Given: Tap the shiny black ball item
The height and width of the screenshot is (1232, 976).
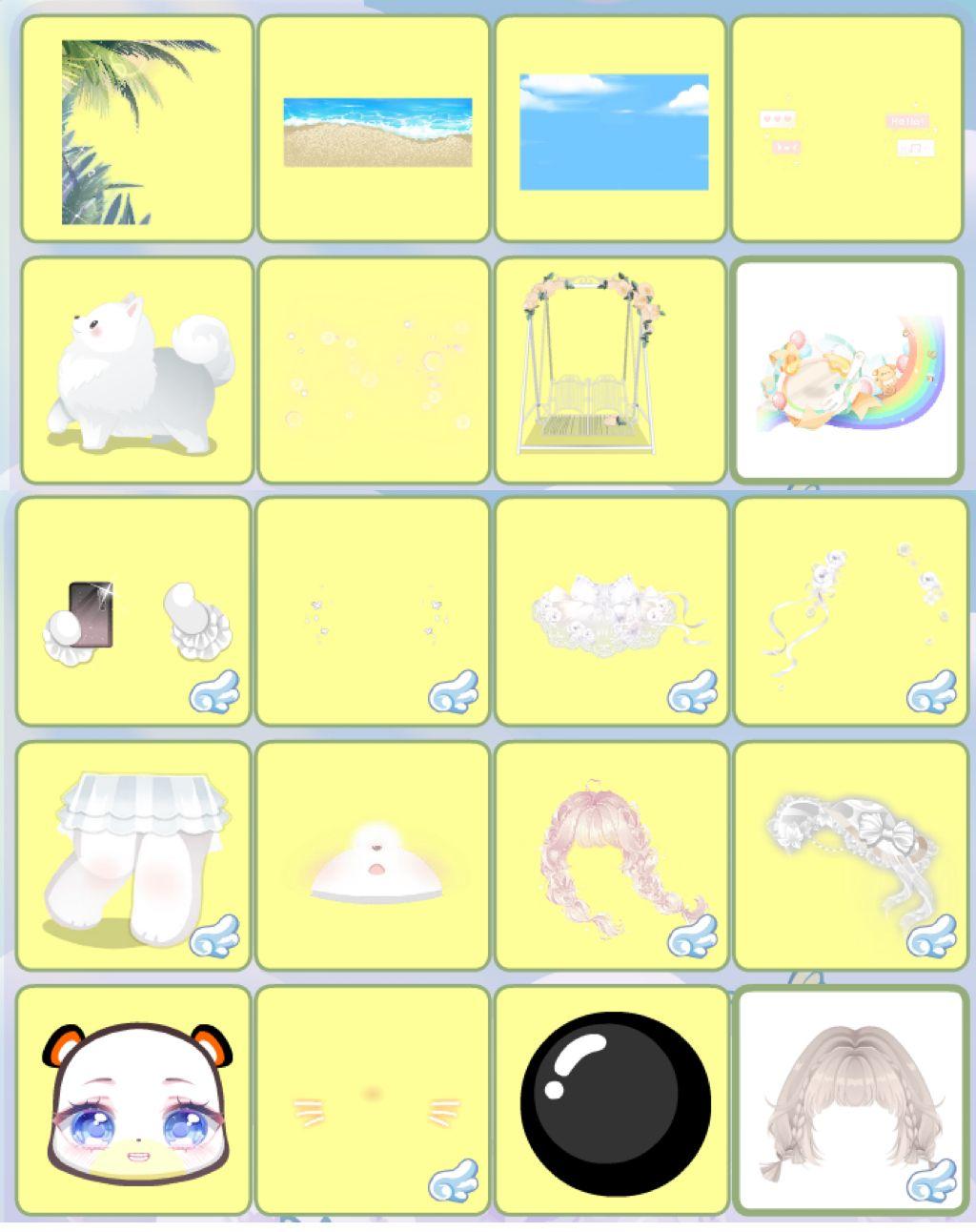Looking at the screenshot, I should pyautogui.click(x=611, y=1100).
